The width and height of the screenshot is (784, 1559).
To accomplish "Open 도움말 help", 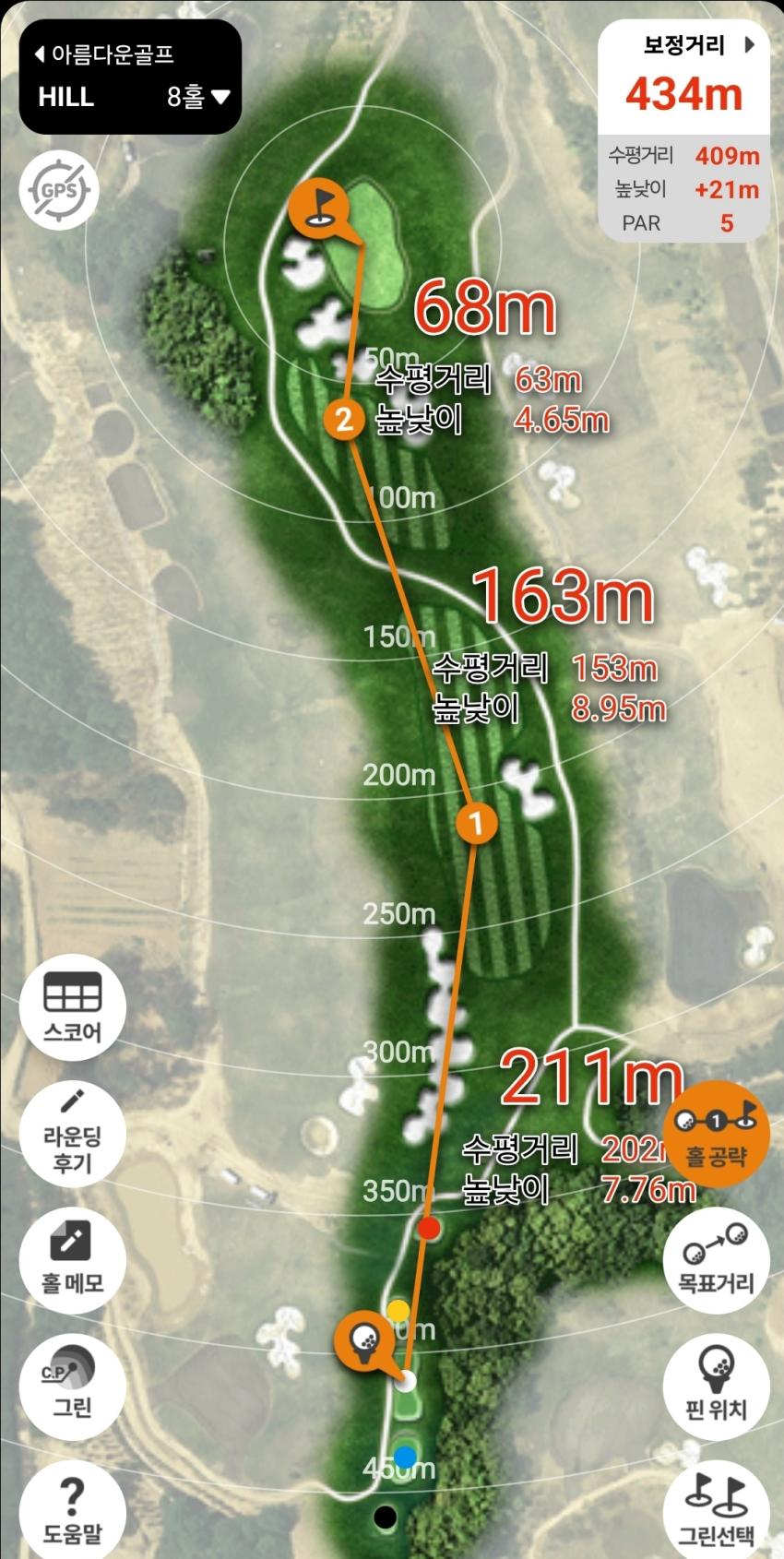I will coord(72,1505).
